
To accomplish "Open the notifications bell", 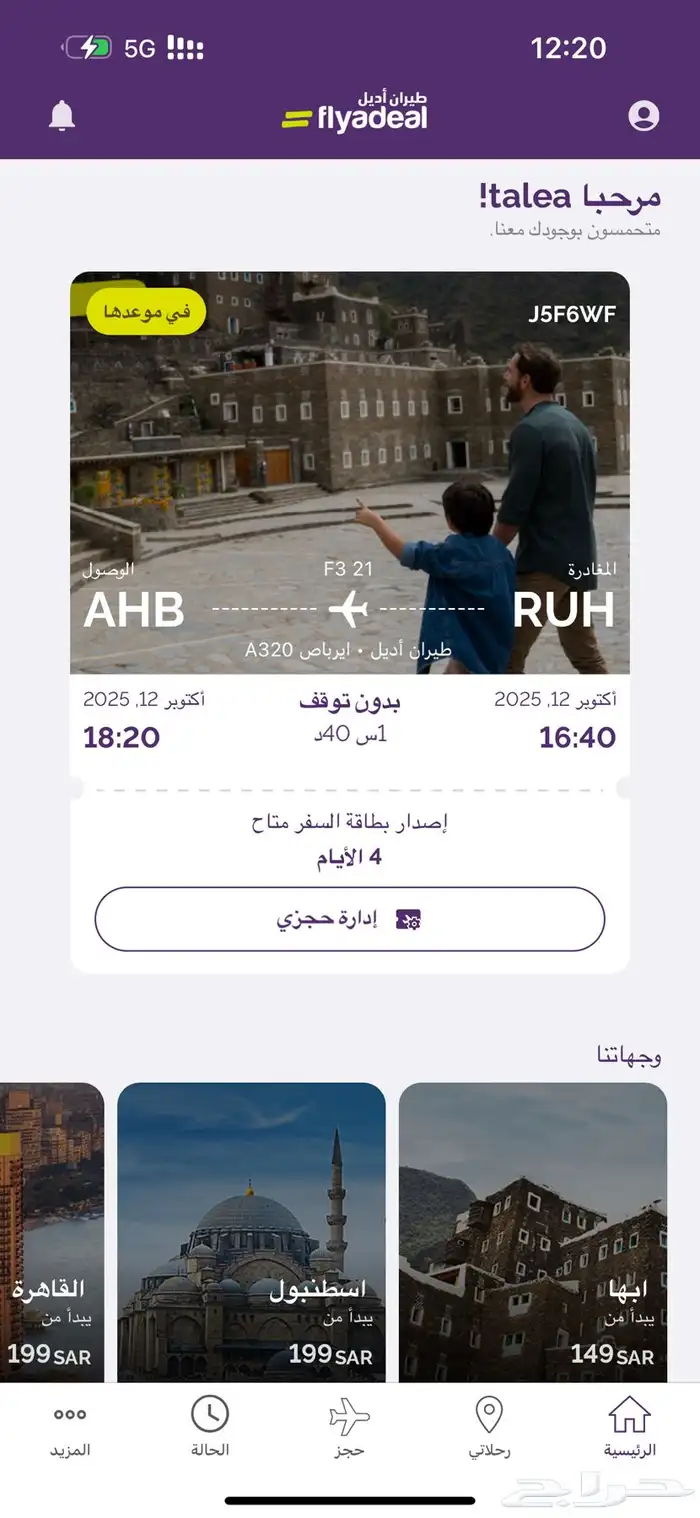I will [62, 116].
